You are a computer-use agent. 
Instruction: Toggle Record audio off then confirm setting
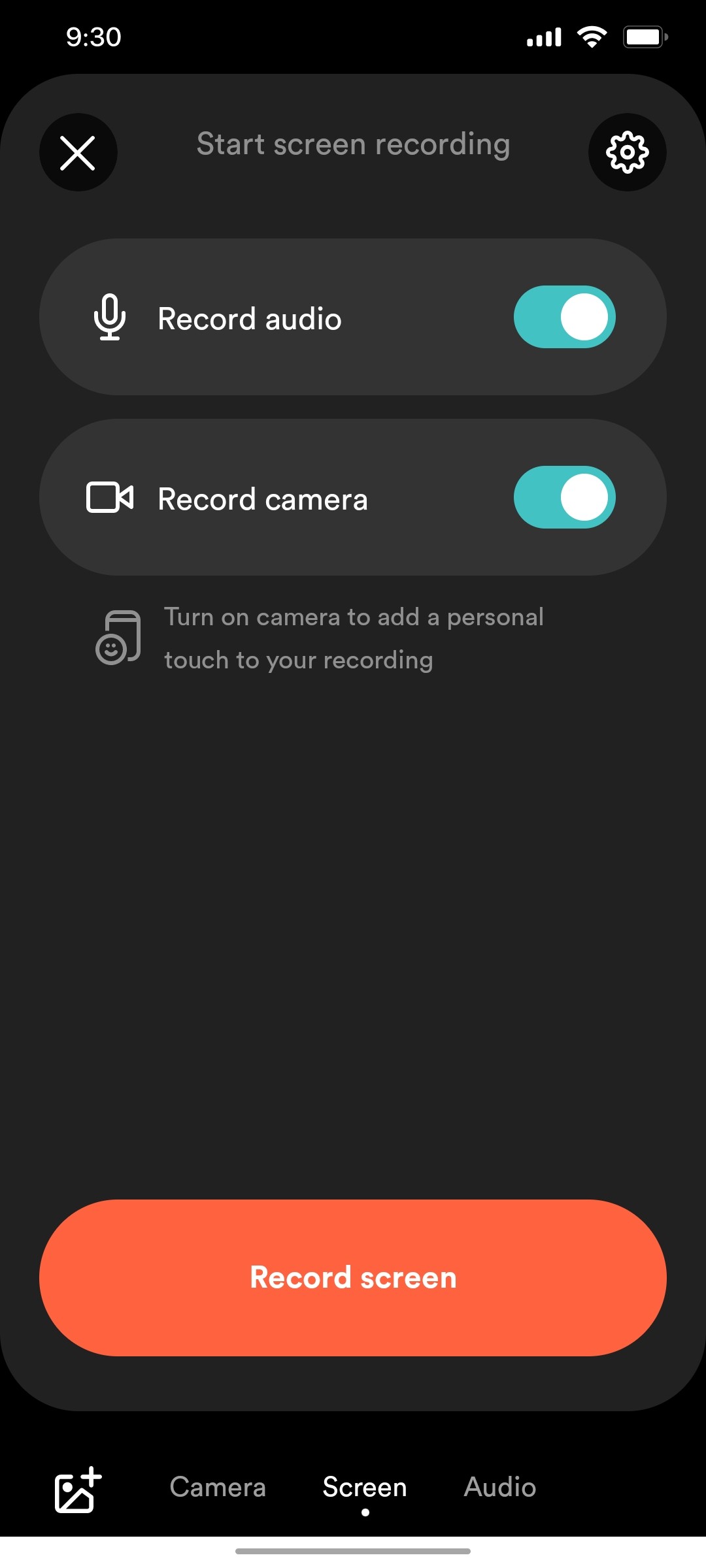pyautogui.click(x=563, y=317)
